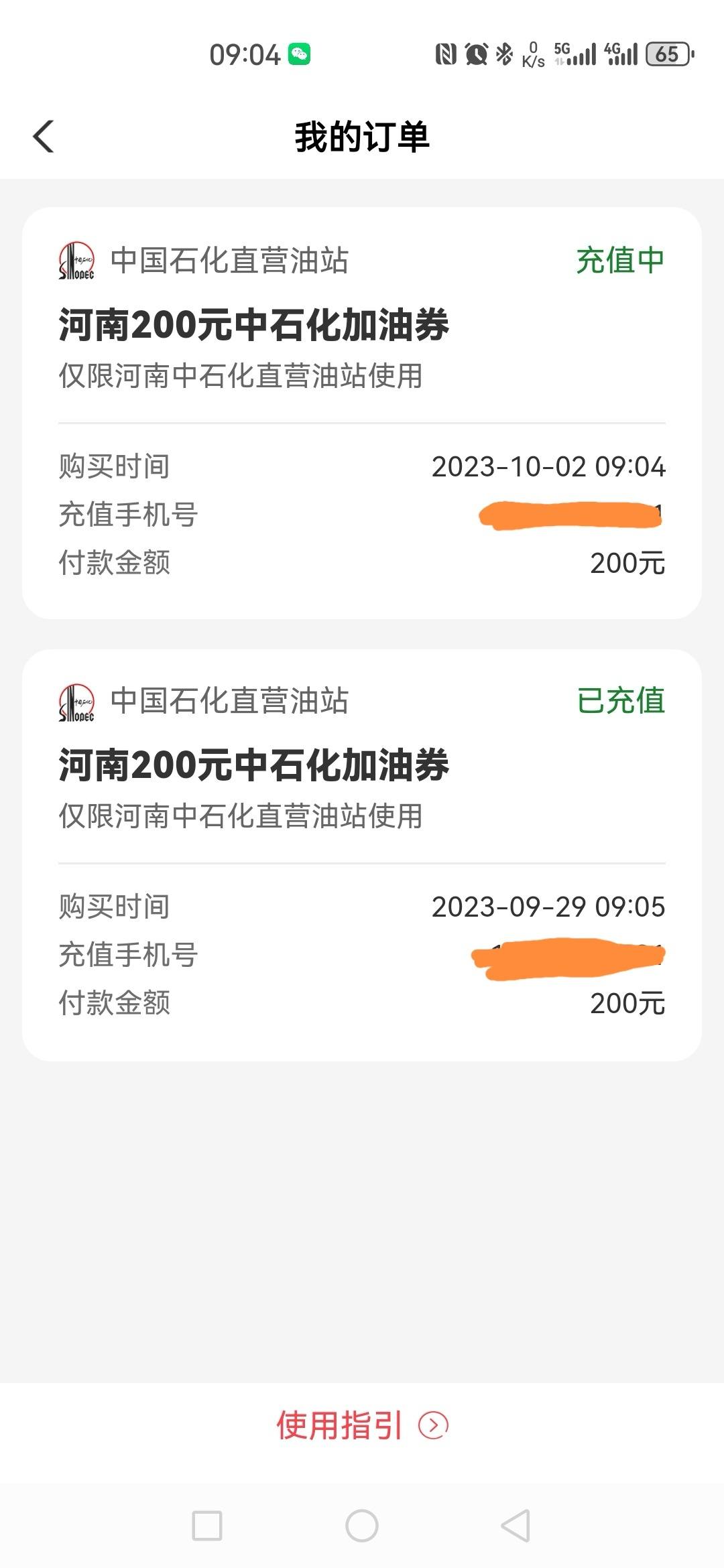Image resolution: width=724 pixels, height=1568 pixels.
Task: Open the order with status 充值中
Action: pos(362,413)
